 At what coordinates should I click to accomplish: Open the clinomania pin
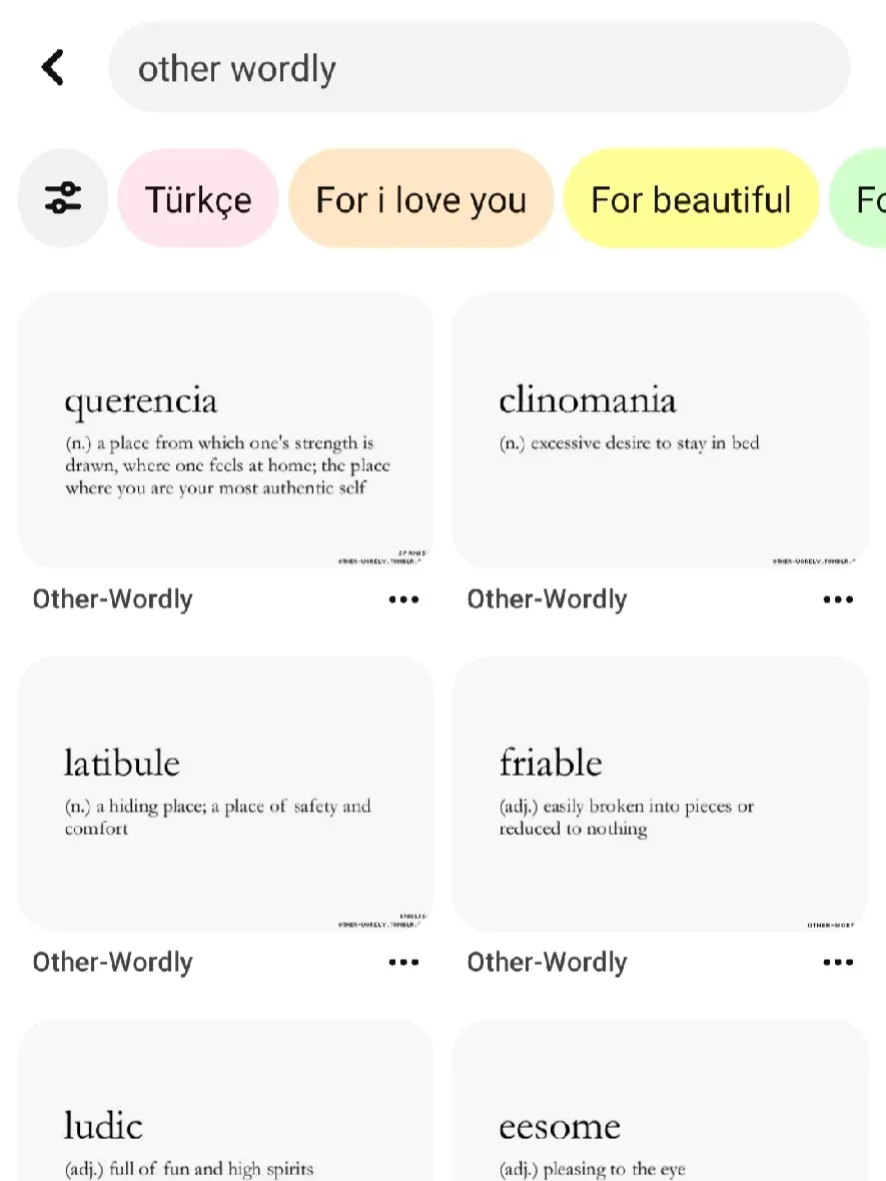[x=660, y=431]
